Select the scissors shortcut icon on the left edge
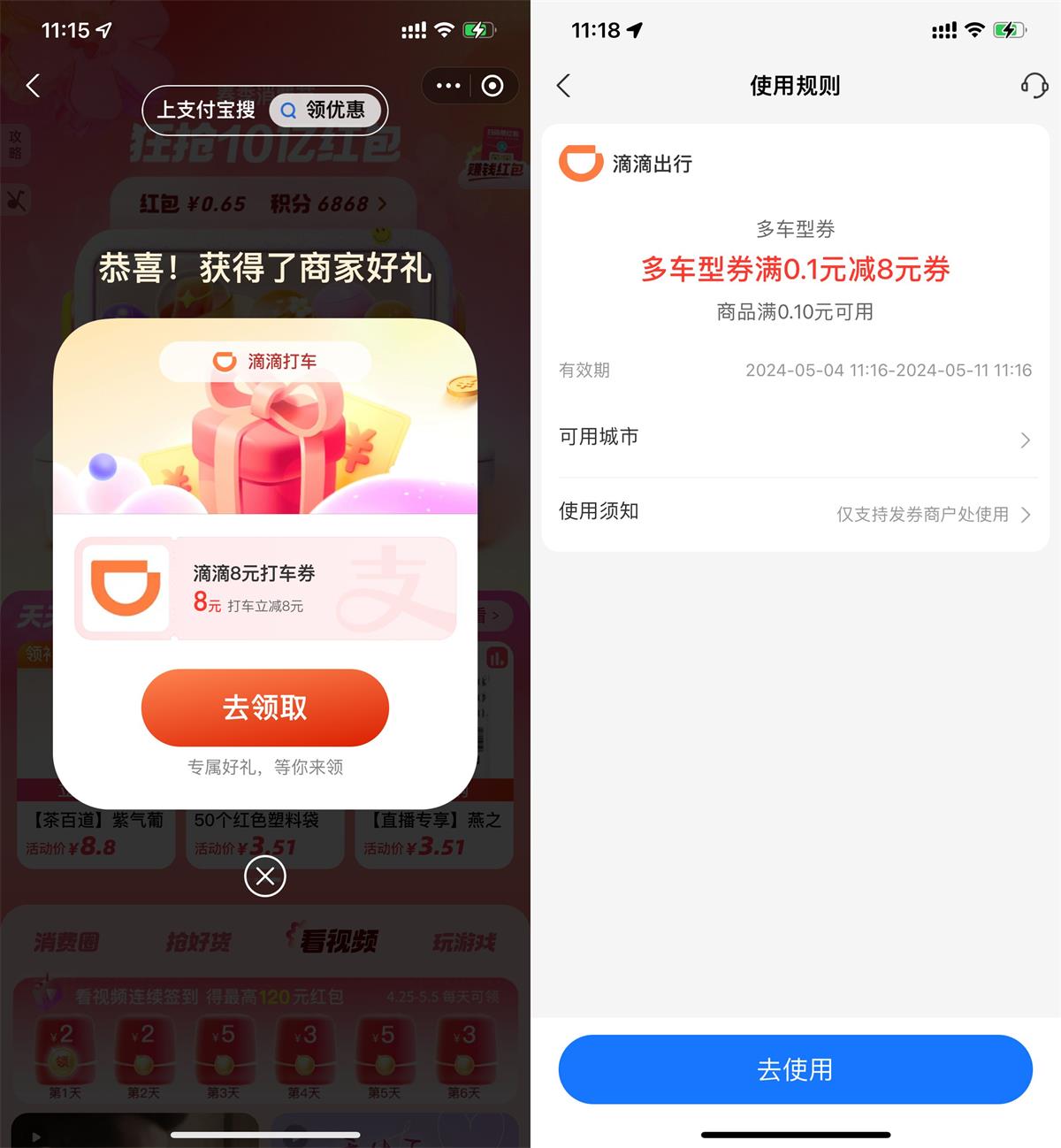Screen dimensions: 1061x1148 coord(16,200)
